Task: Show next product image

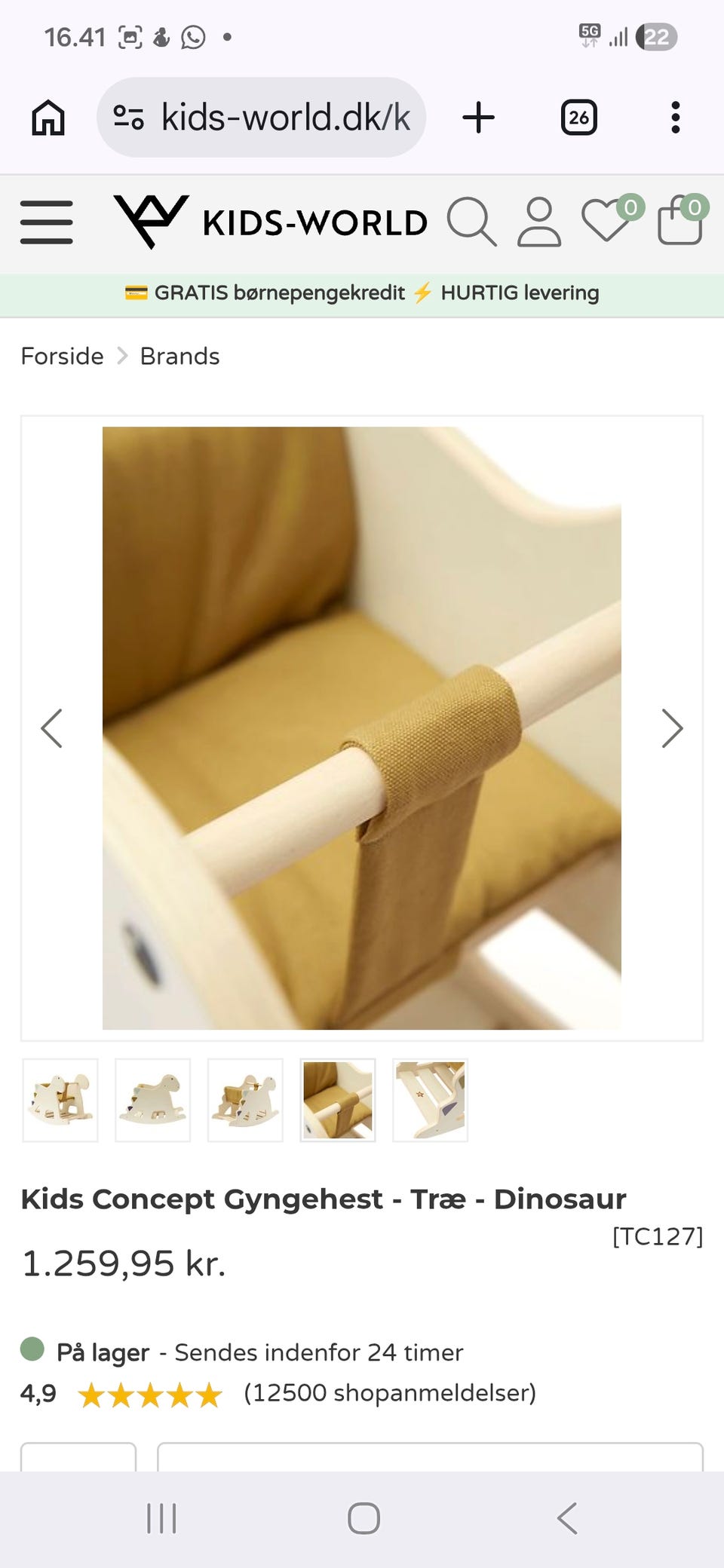Action: (x=672, y=728)
